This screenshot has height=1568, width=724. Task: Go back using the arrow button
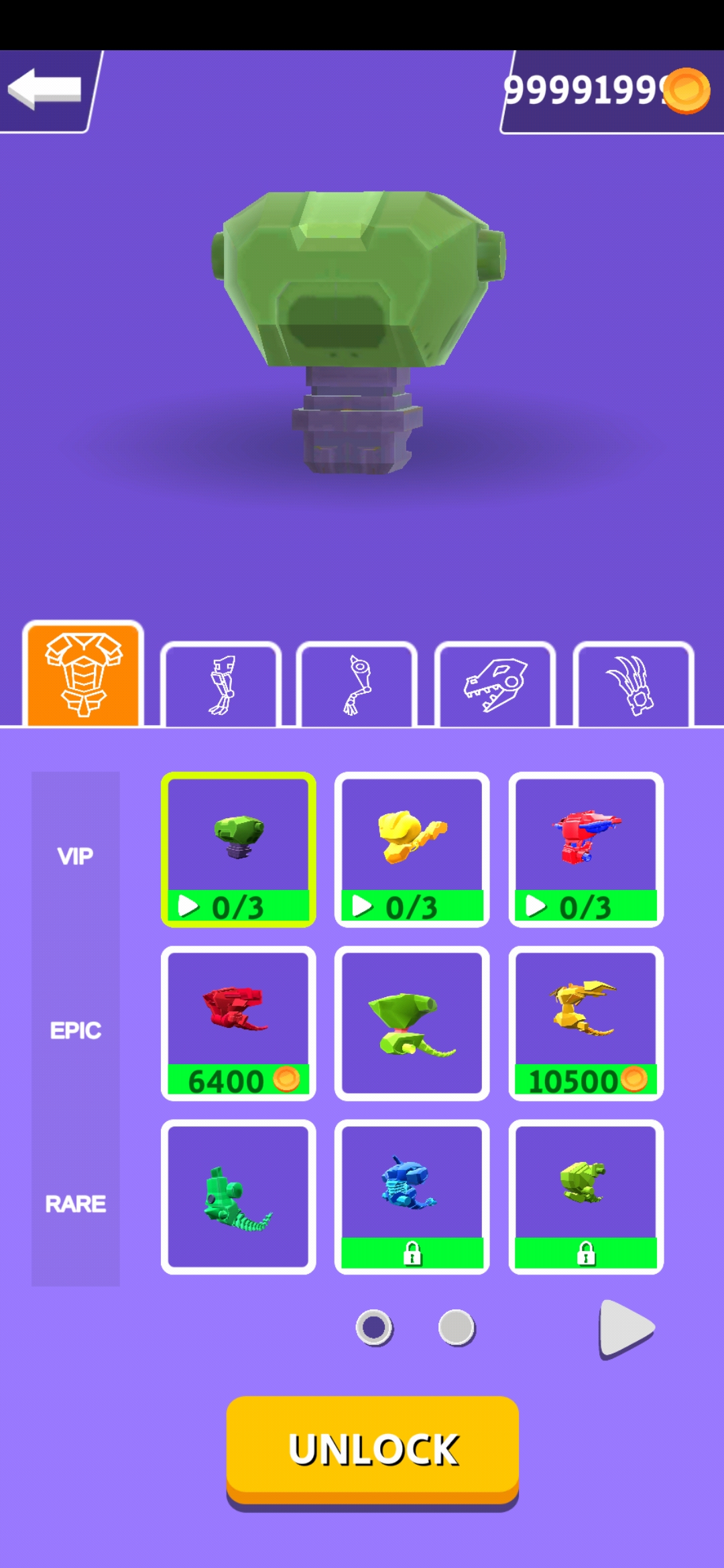(x=46, y=90)
